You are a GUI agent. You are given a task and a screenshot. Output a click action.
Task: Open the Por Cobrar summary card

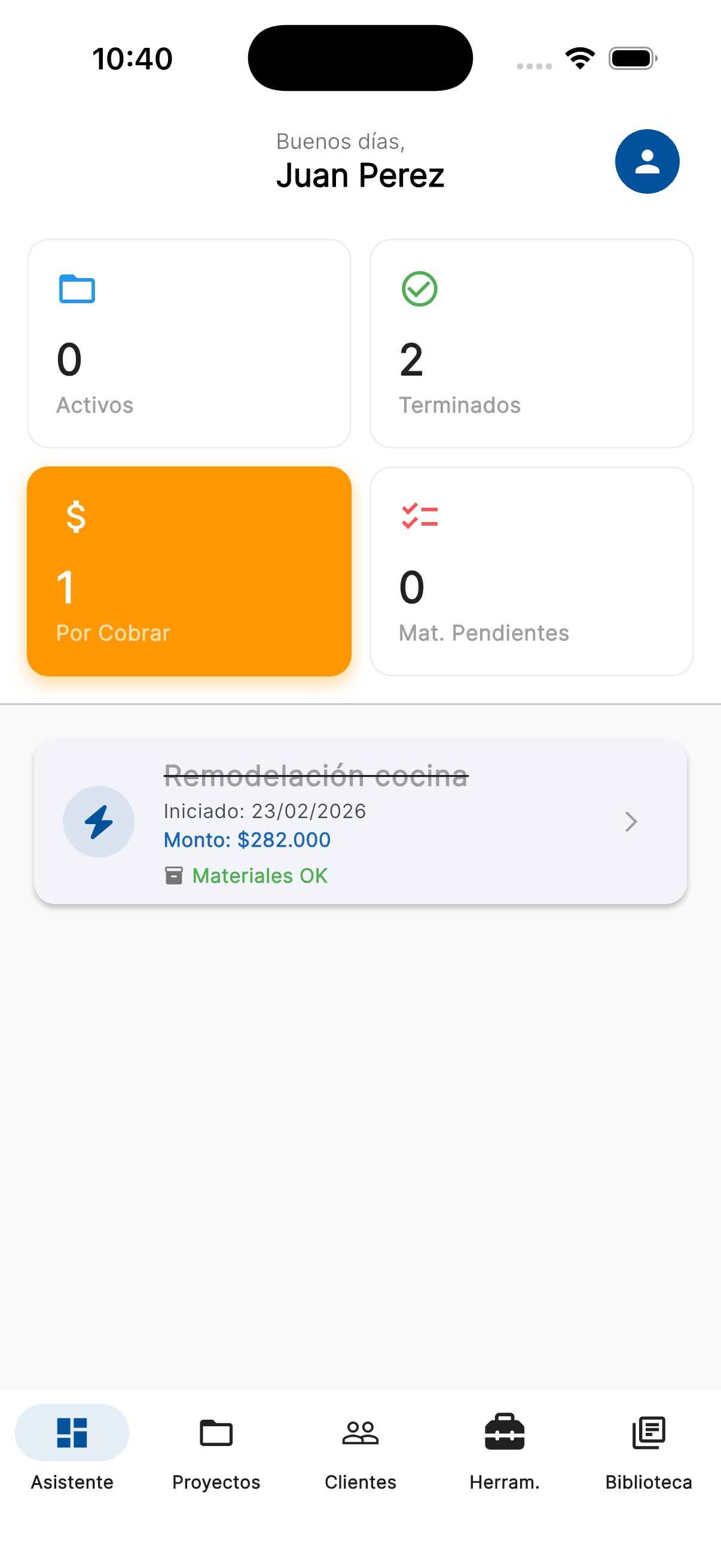pos(190,571)
